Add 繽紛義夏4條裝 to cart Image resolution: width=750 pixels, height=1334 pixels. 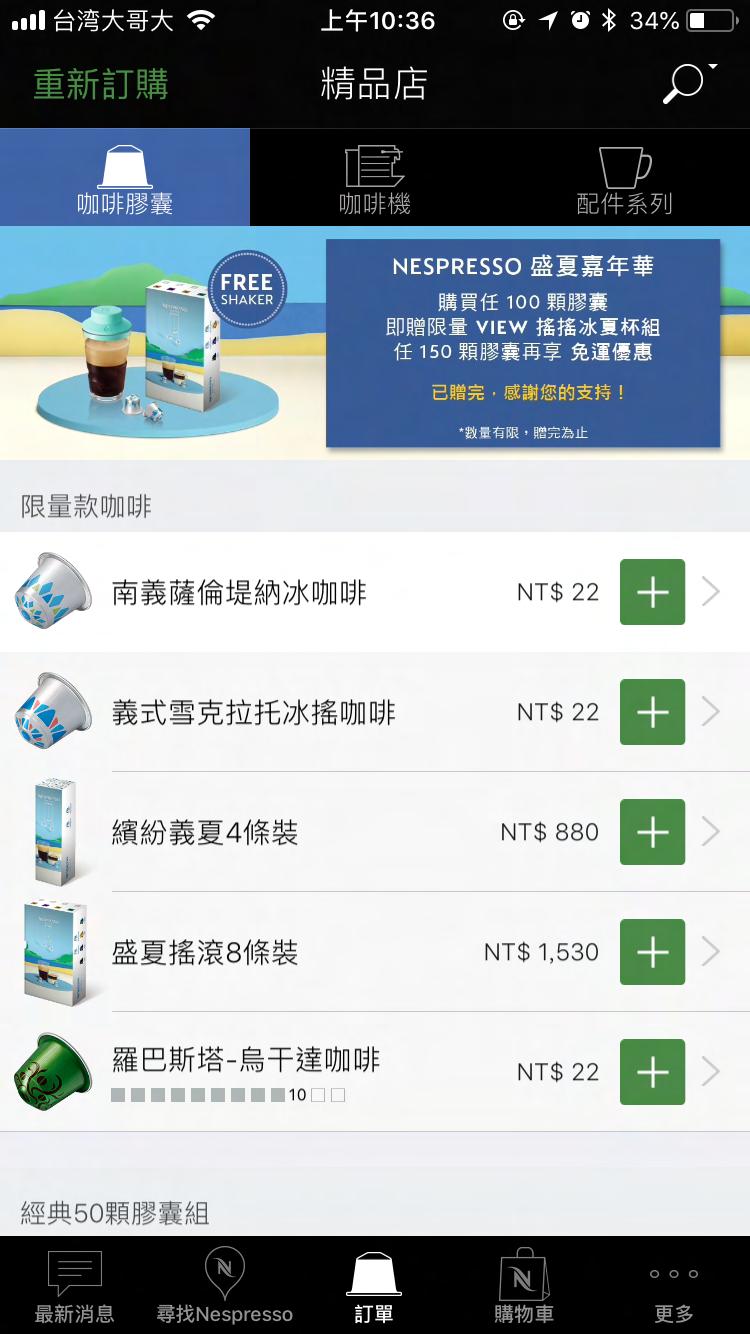652,832
